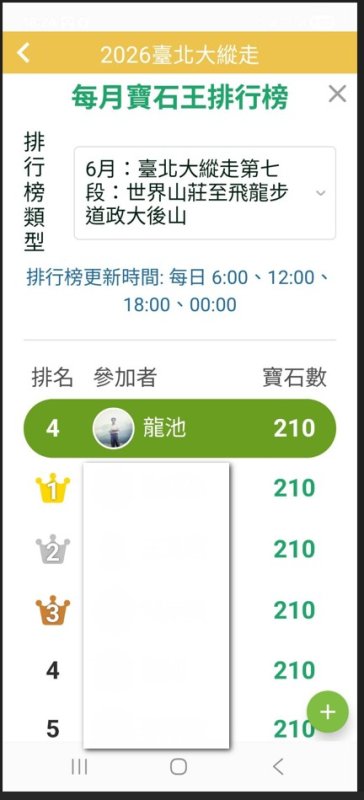Expand the ranking type dropdown
364x800 pixels.
(205, 193)
